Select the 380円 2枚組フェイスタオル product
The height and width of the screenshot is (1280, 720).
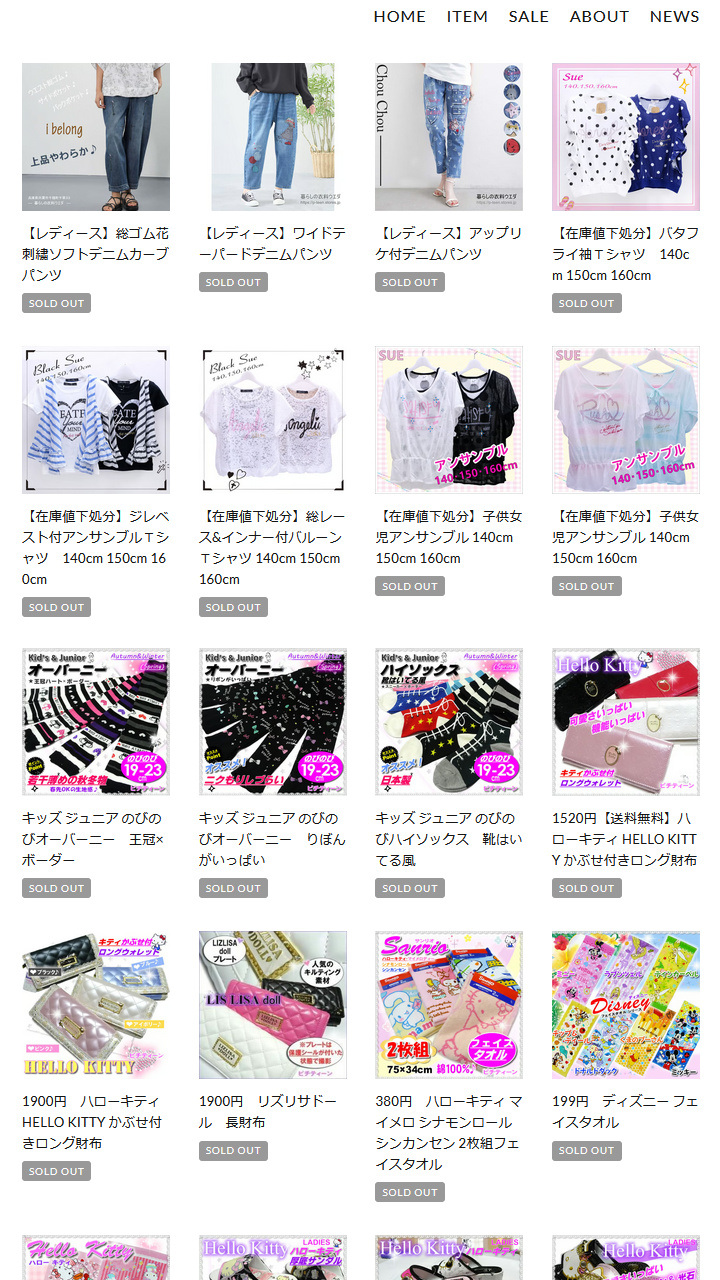(449, 1005)
